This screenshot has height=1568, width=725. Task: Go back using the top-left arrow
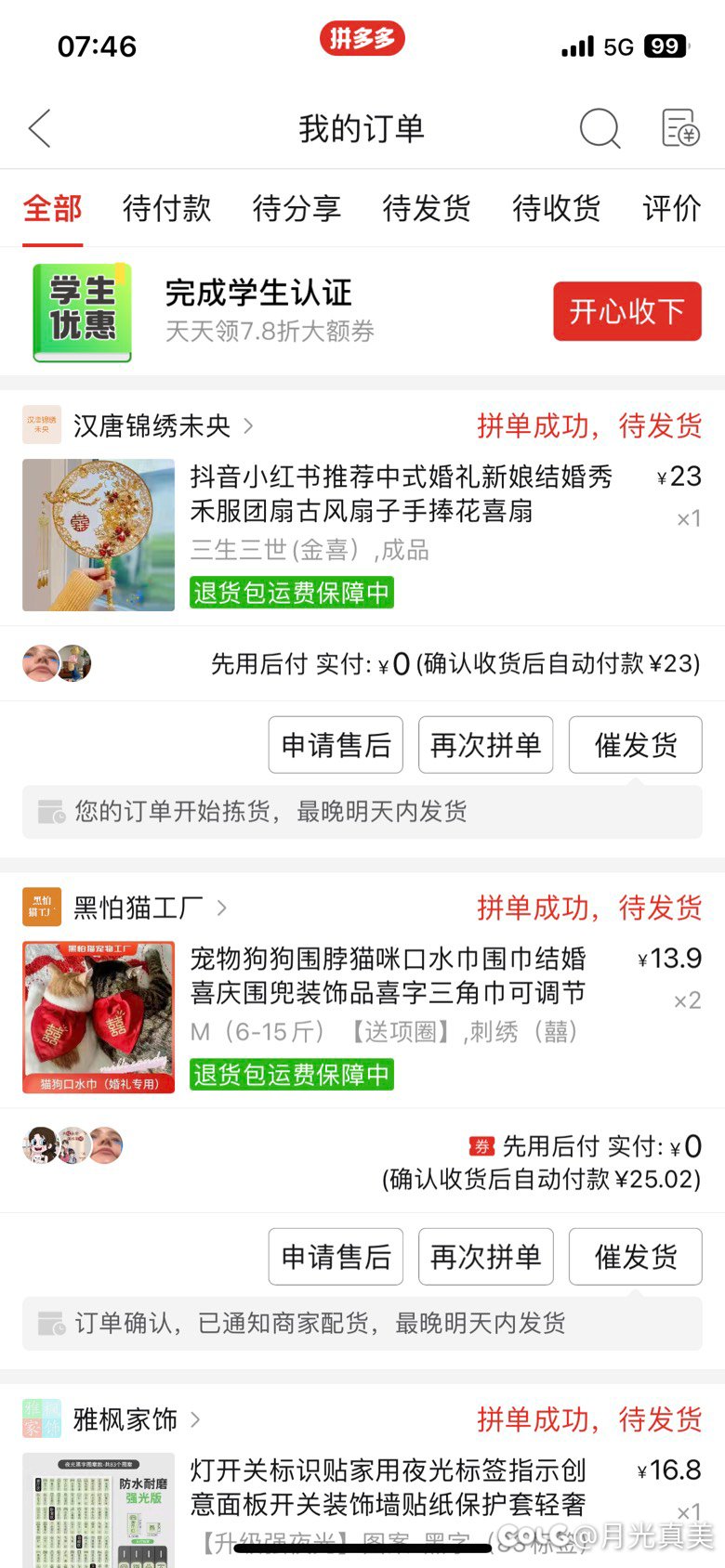[40, 129]
